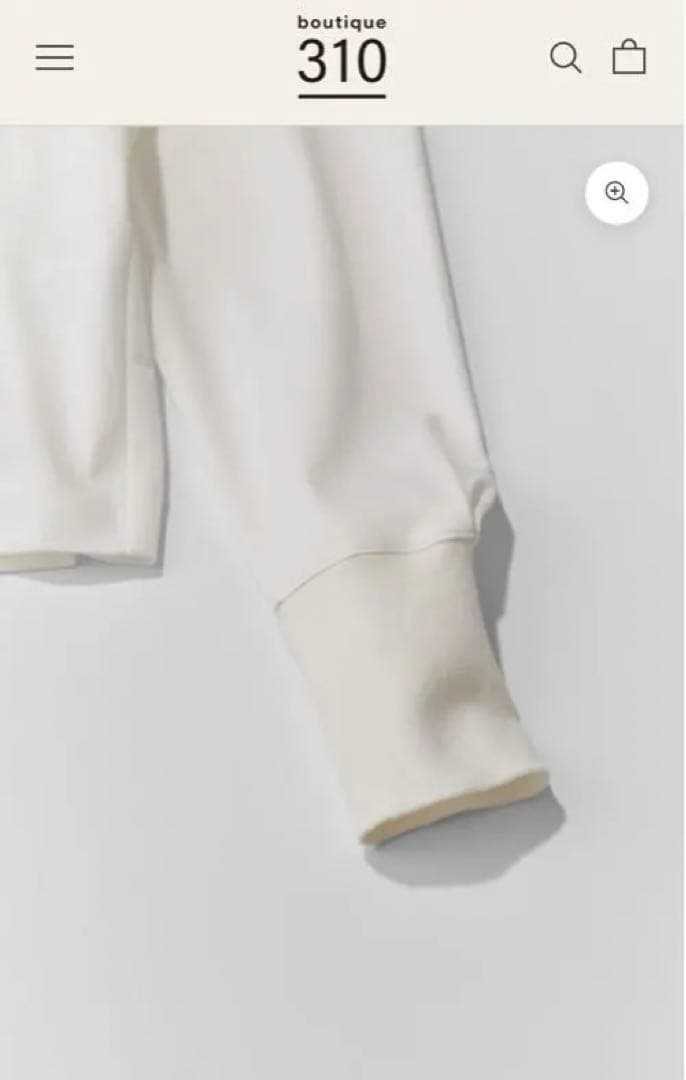
Task: Open the hamburger navigation menu
Action: [55, 58]
